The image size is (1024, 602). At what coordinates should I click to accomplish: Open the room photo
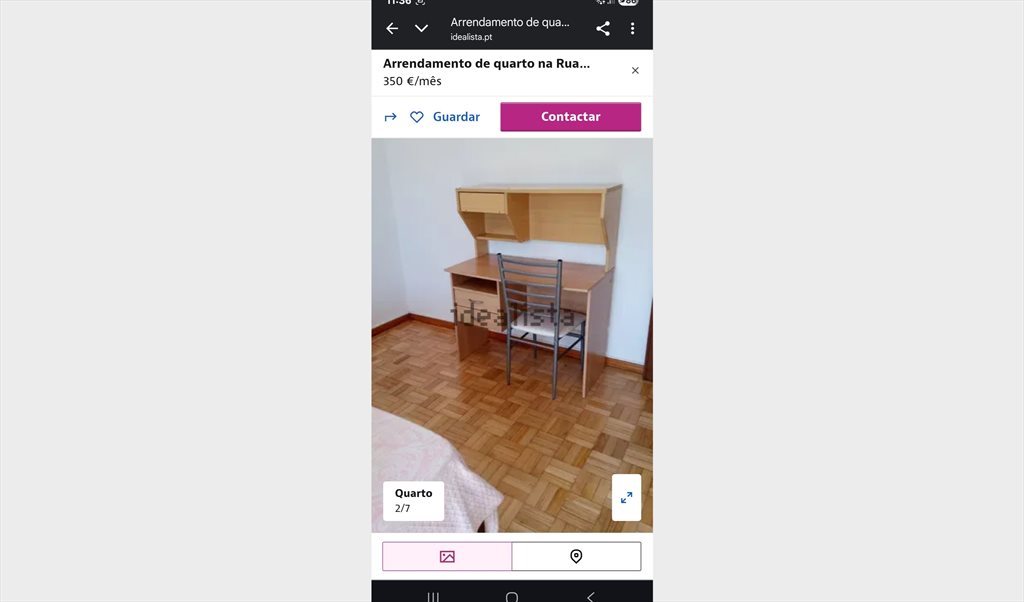pos(512,330)
